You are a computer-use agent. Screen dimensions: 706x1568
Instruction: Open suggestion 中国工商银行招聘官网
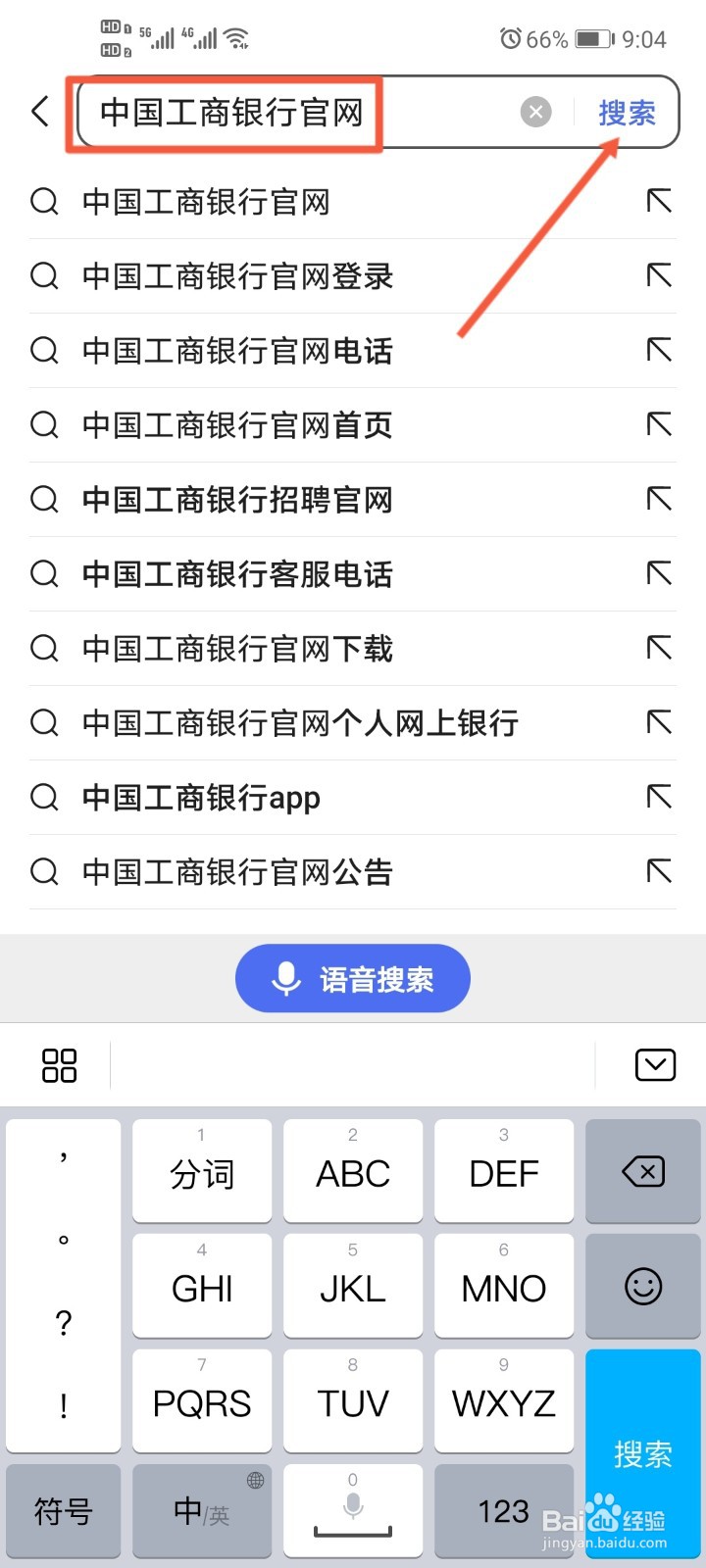click(x=353, y=500)
